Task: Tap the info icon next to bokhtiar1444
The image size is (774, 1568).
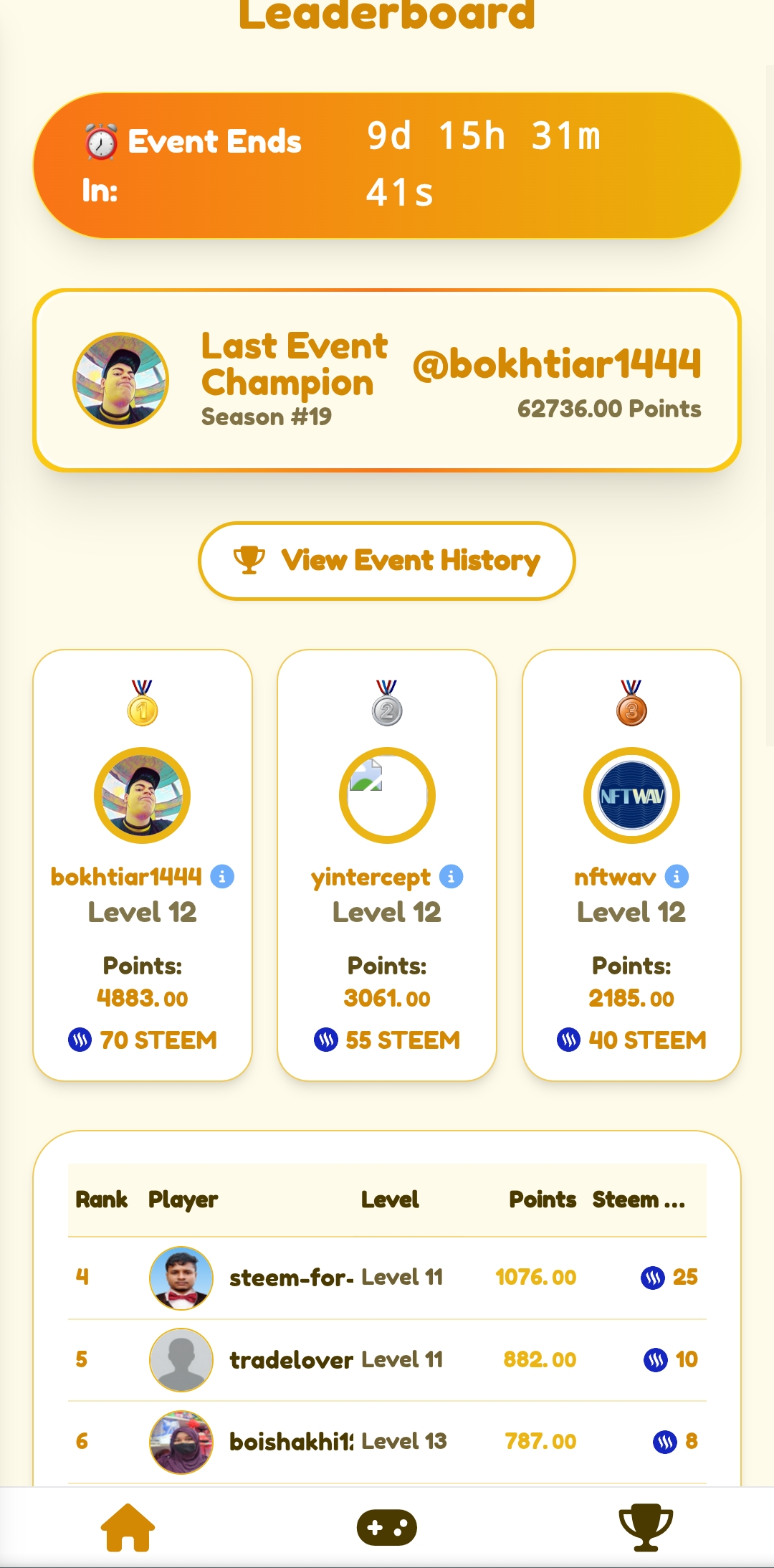Action: click(x=222, y=877)
